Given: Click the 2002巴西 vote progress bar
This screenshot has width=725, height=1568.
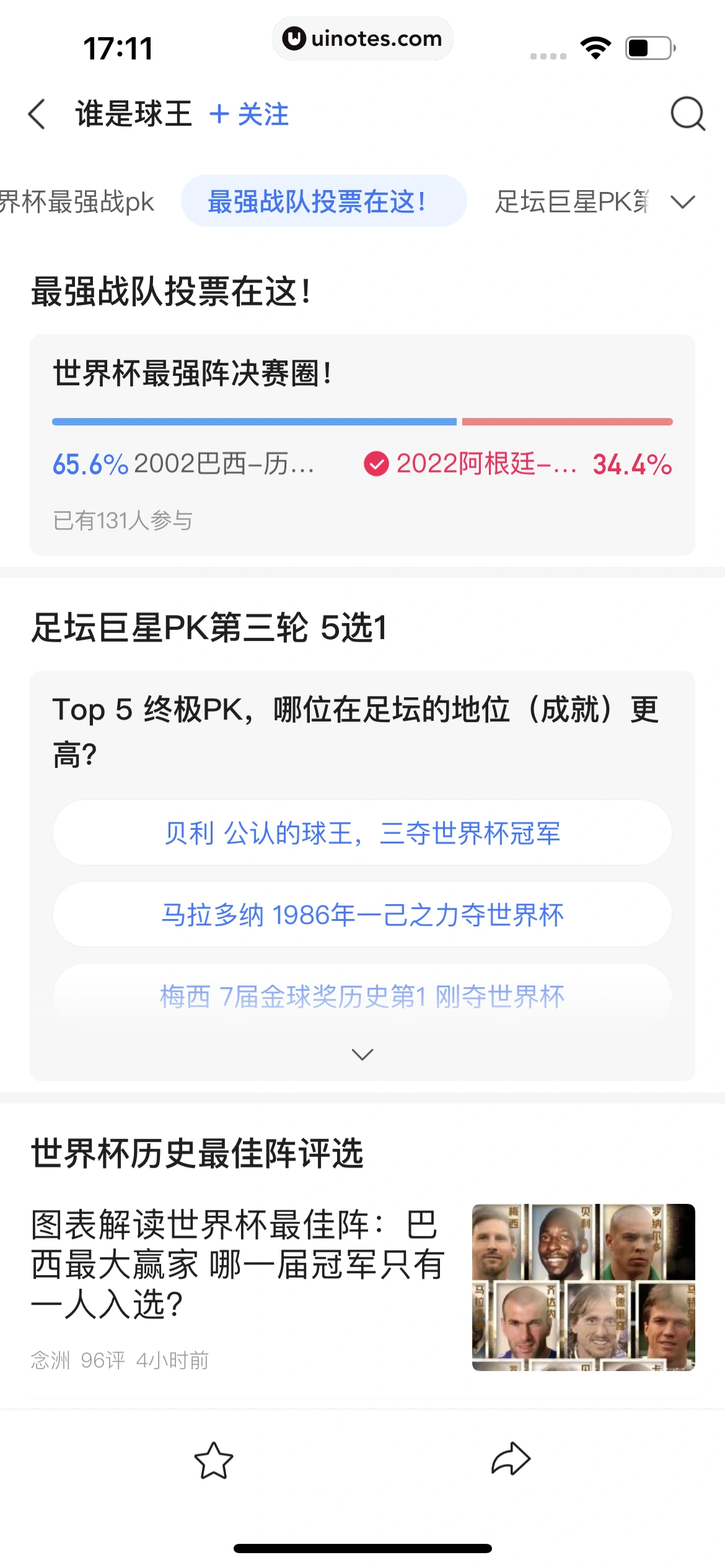Looking at the screenshot, I should tap(254, 420).
